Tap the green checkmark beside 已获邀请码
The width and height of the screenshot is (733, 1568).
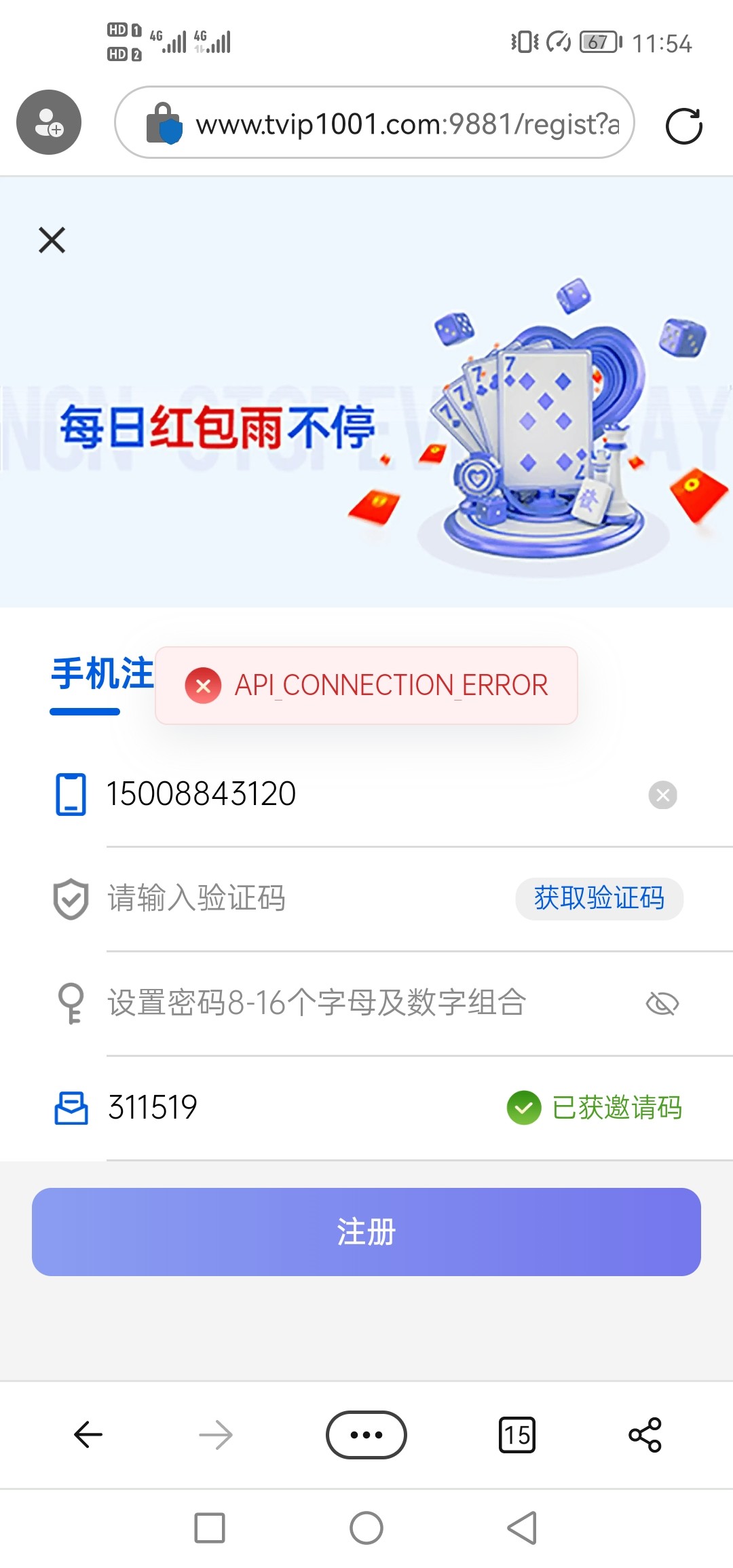pos(523,1106)
